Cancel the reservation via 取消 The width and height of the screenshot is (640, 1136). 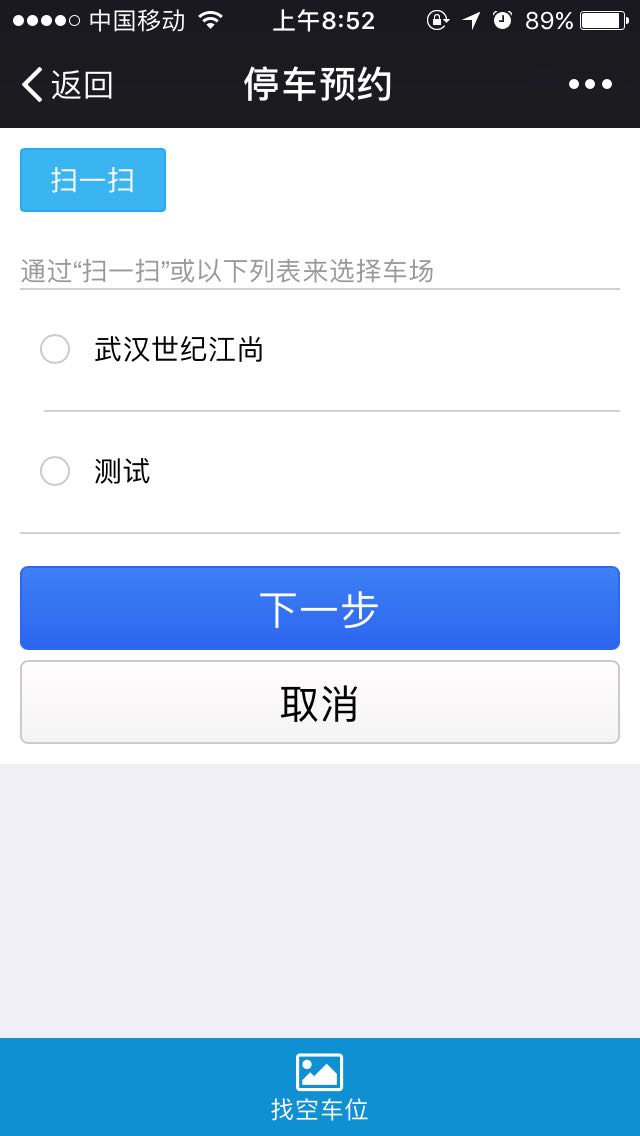tap(320, 702)
